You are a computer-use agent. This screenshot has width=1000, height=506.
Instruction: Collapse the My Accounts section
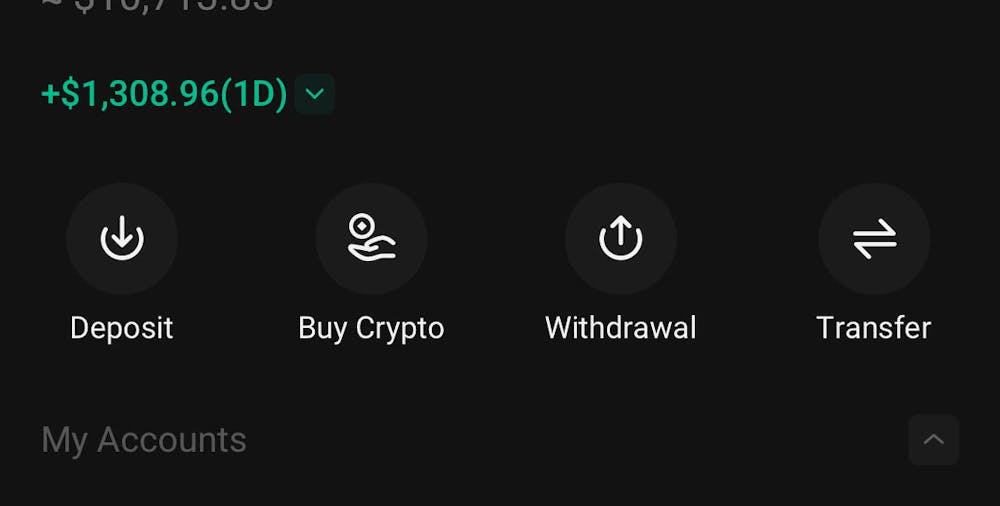[x=933, y=440]
